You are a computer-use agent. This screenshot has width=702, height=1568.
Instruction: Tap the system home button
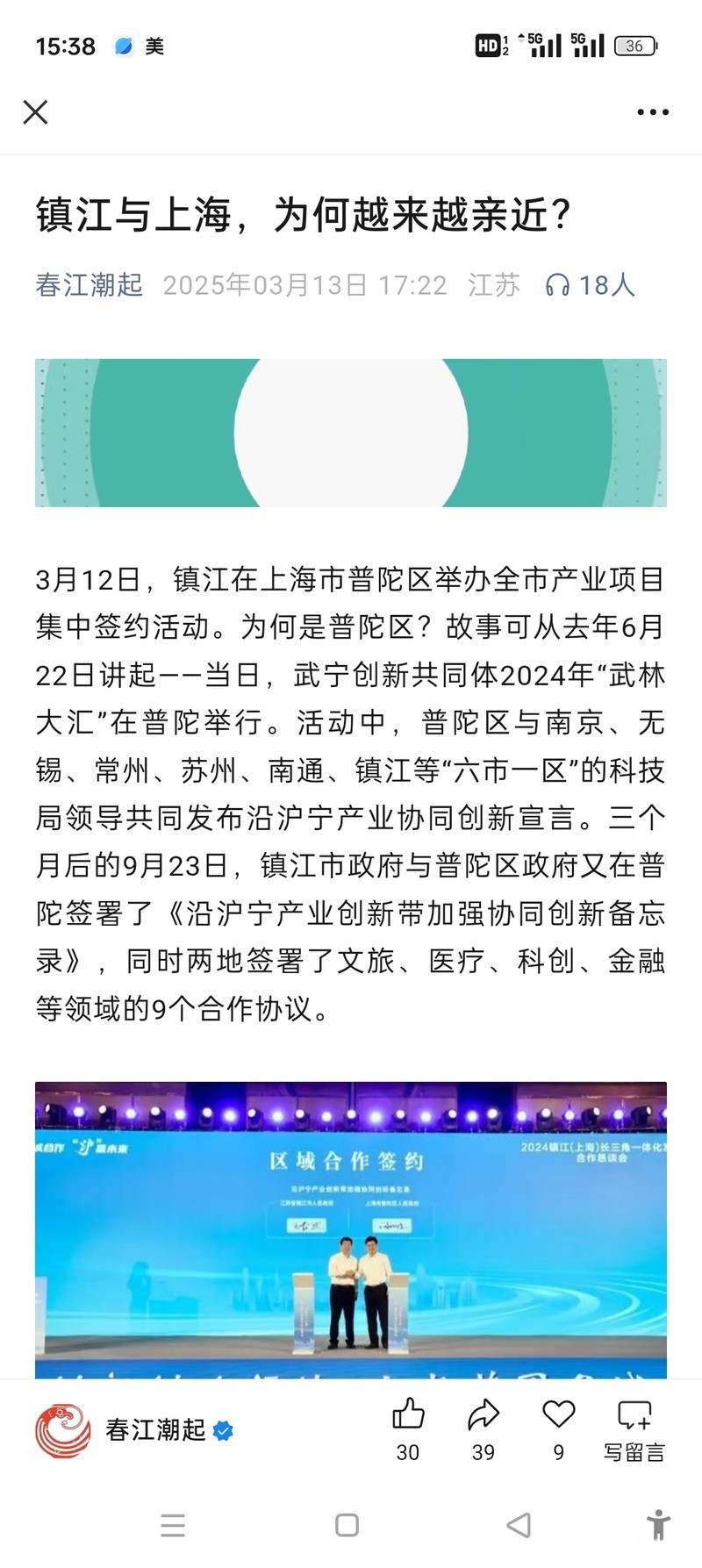point(347,1525)
